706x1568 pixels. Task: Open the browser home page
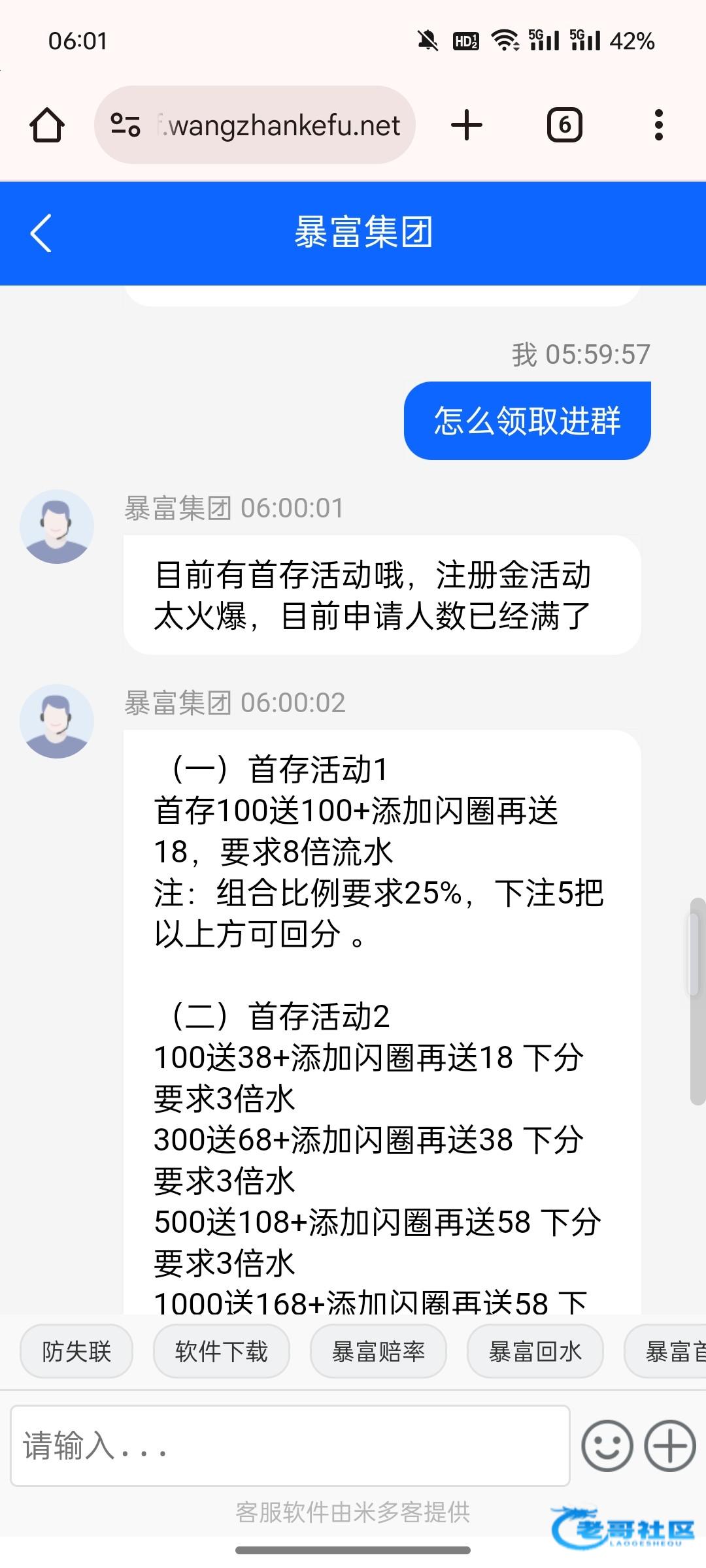[x=47, y=125]
